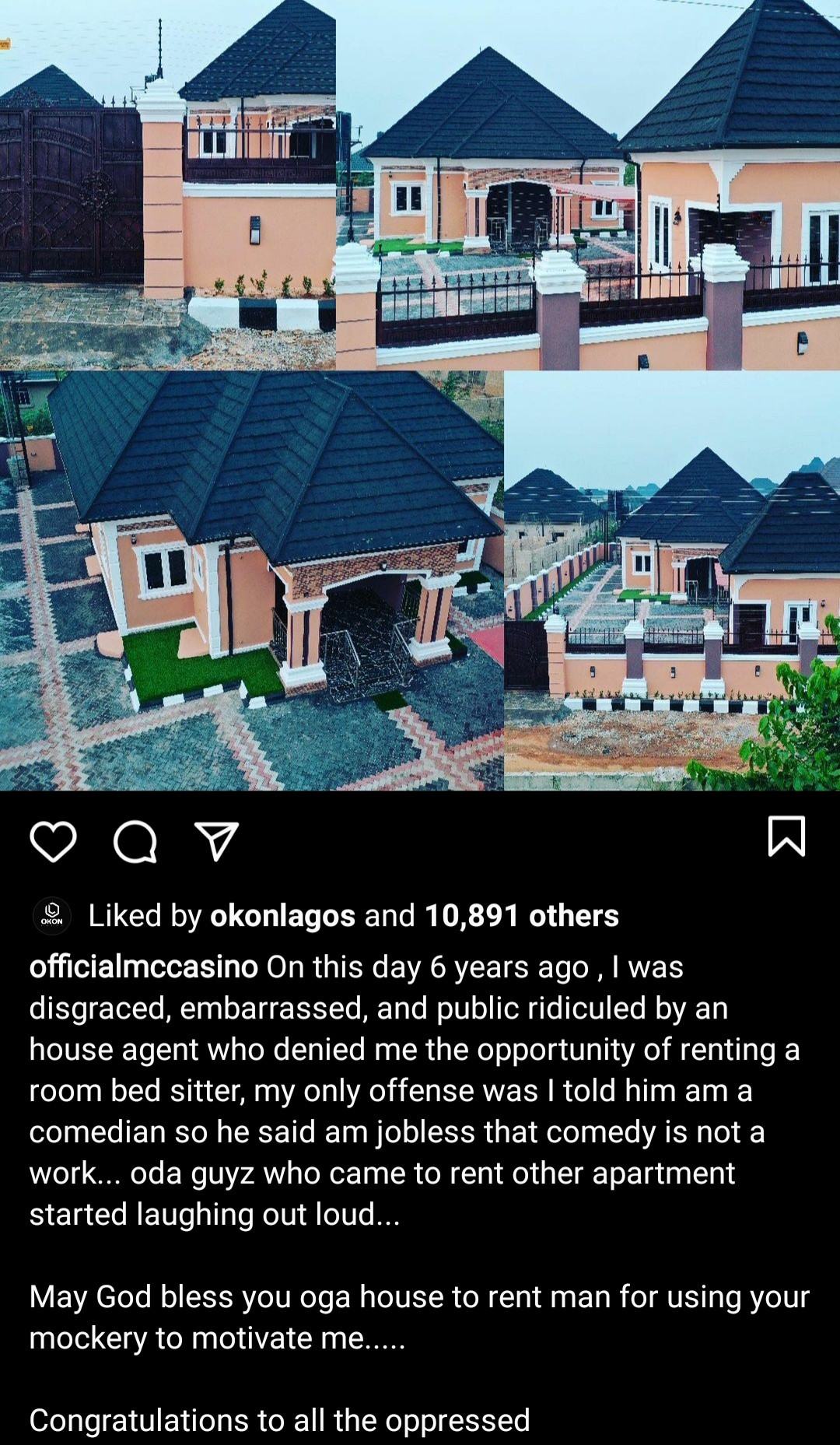Bookmark this post to saved
Viewport: 840px width, 1445px height.
point(786,836)
